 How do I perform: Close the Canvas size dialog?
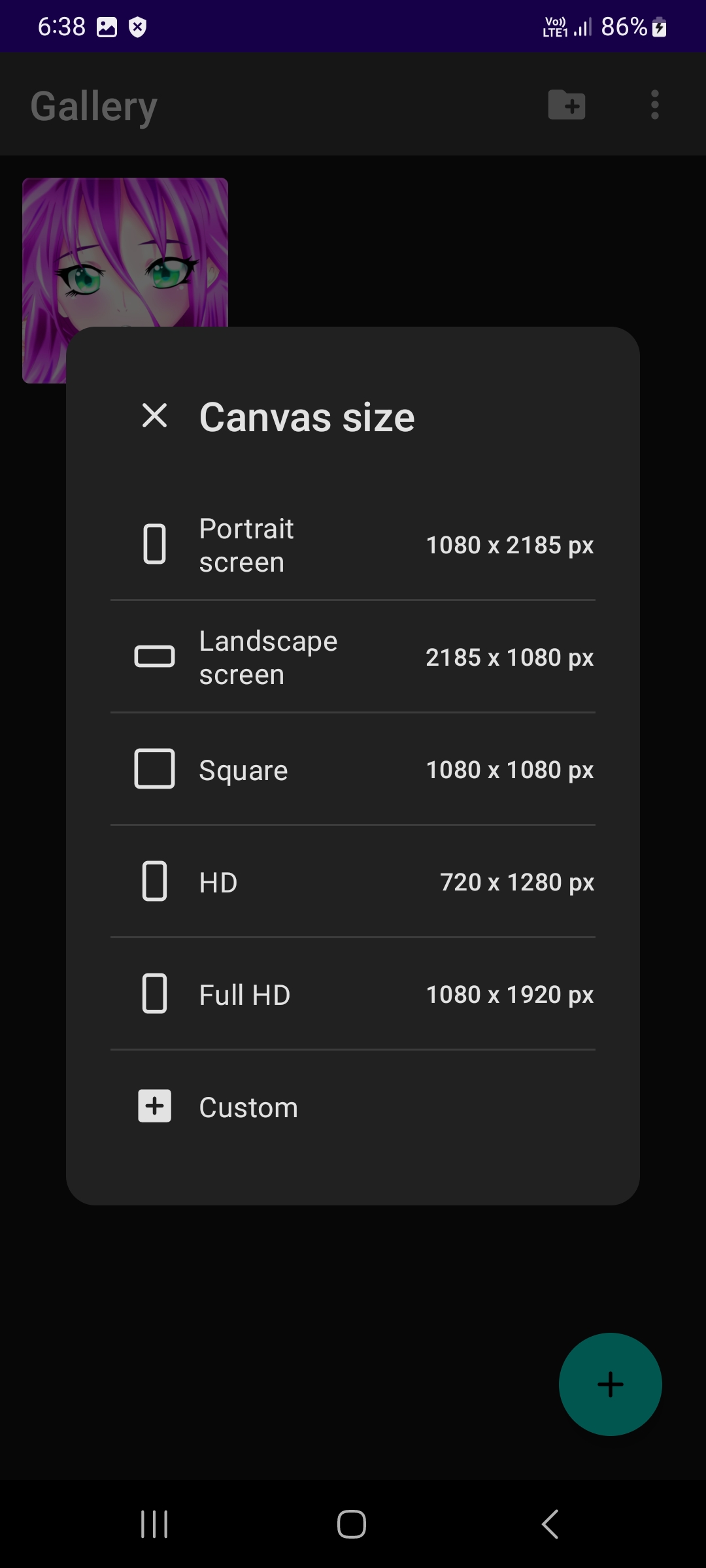(x=155, y=416)
